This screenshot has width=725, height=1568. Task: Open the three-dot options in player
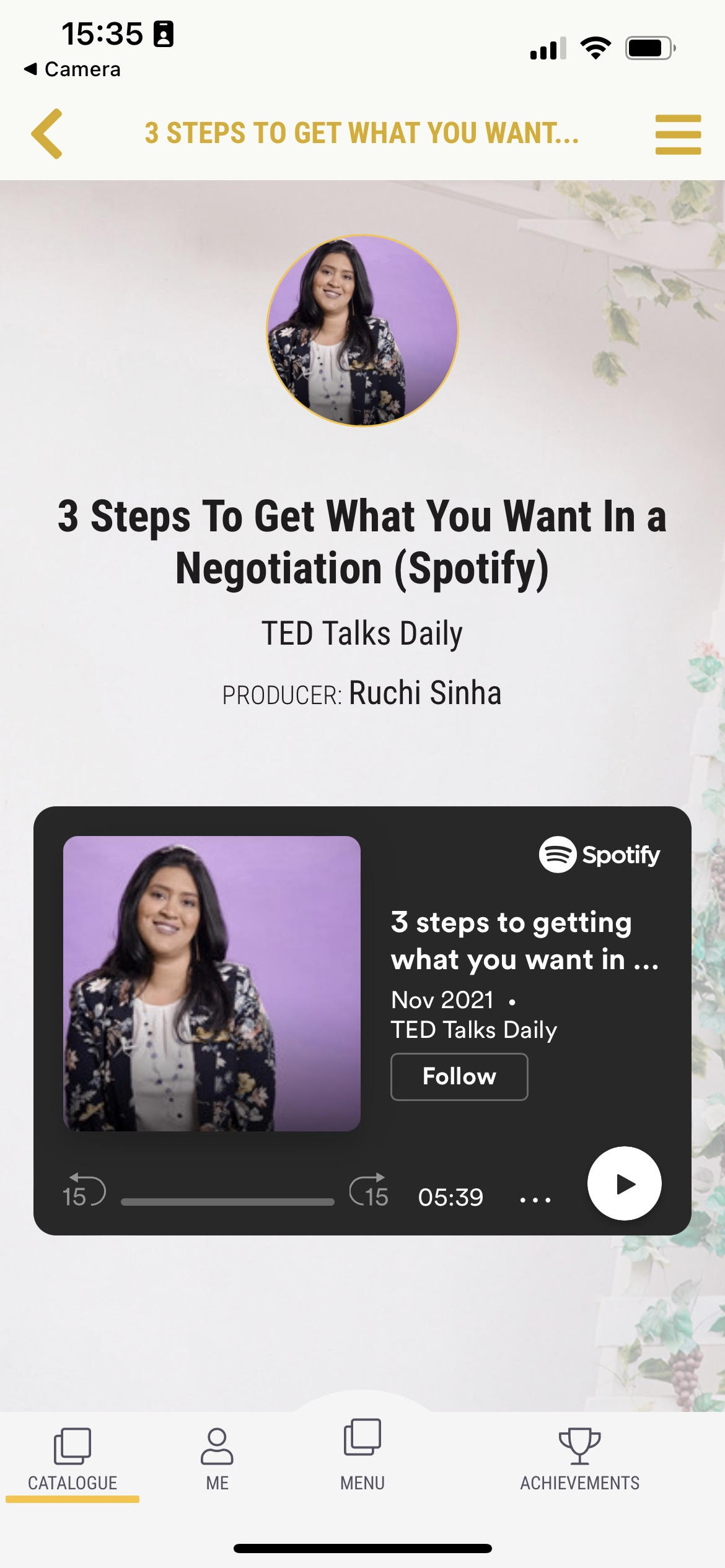pyautogui.click(x=535, y=1200)
